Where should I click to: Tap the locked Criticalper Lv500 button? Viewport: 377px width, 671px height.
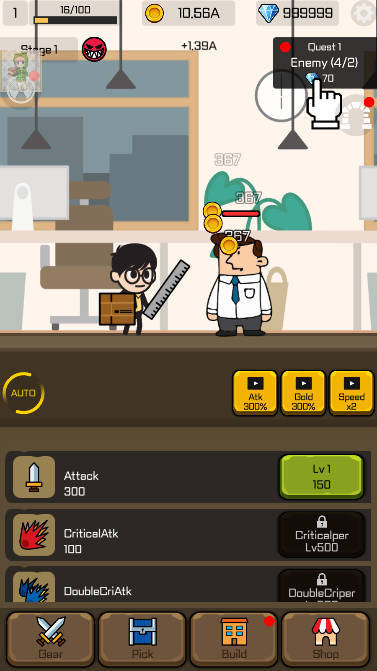(321, 534)
